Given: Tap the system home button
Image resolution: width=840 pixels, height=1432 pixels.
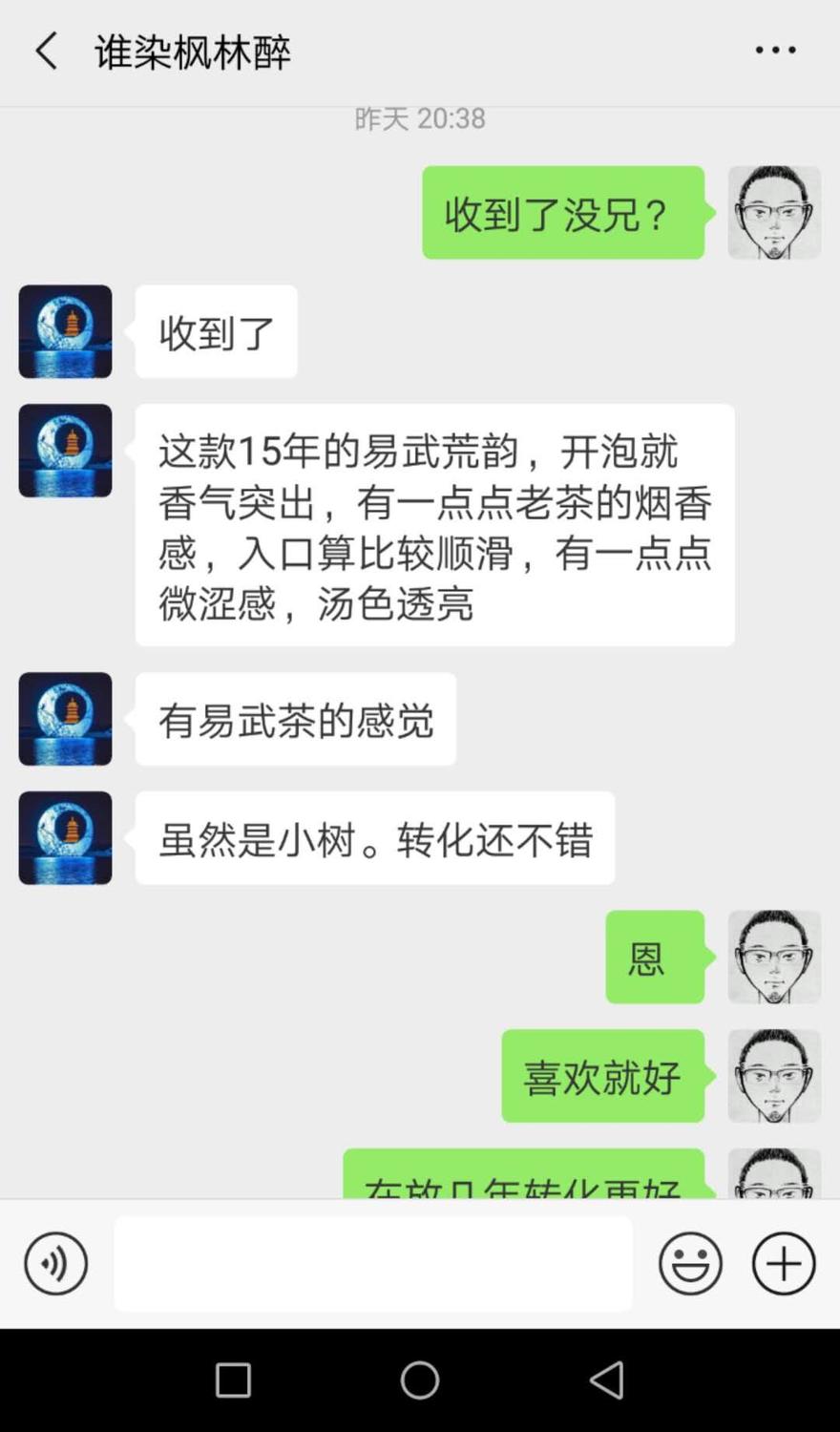Looking at the screenshot, I should pyautogui.click(x=420, y=1379).
